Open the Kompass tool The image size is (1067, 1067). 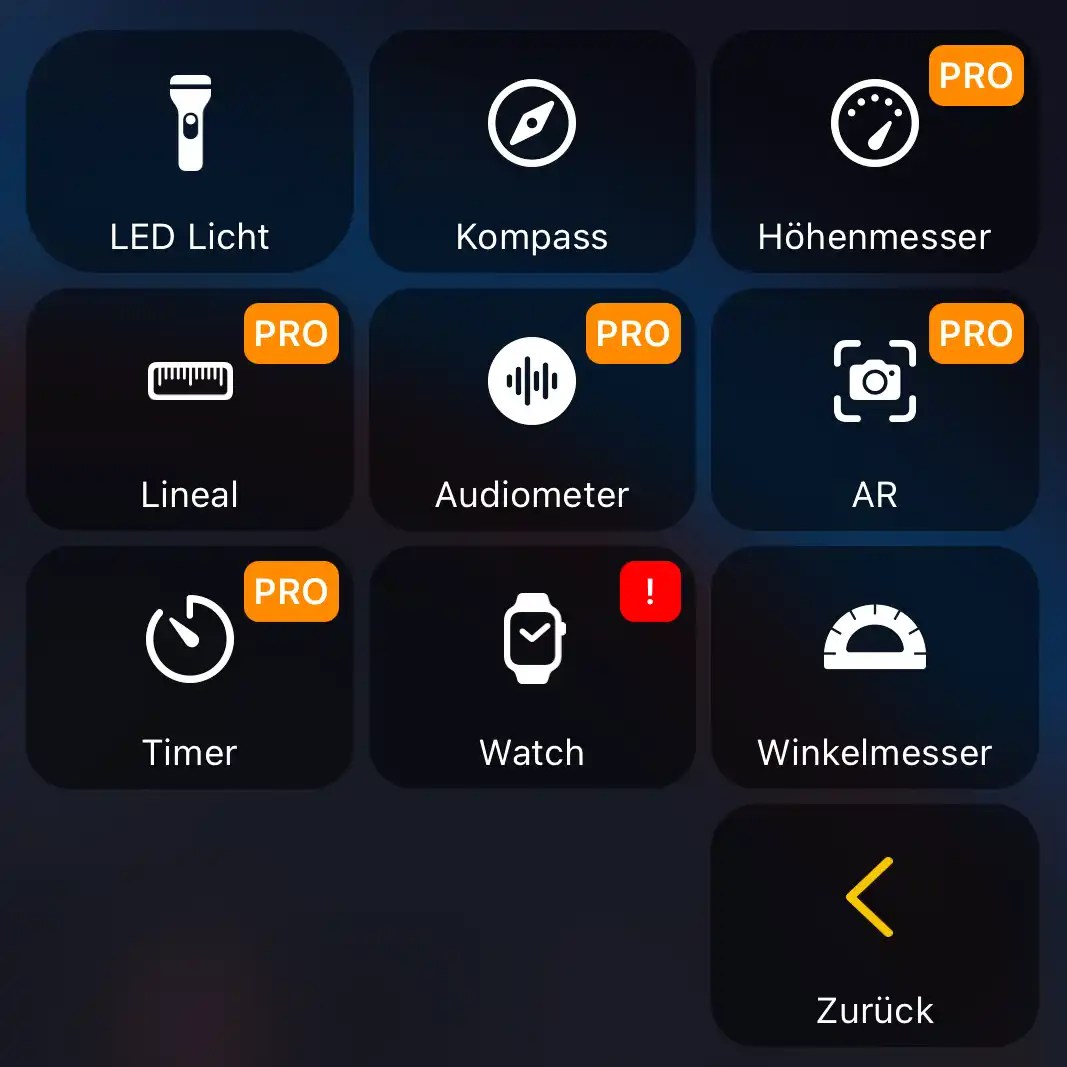point(531,152)
